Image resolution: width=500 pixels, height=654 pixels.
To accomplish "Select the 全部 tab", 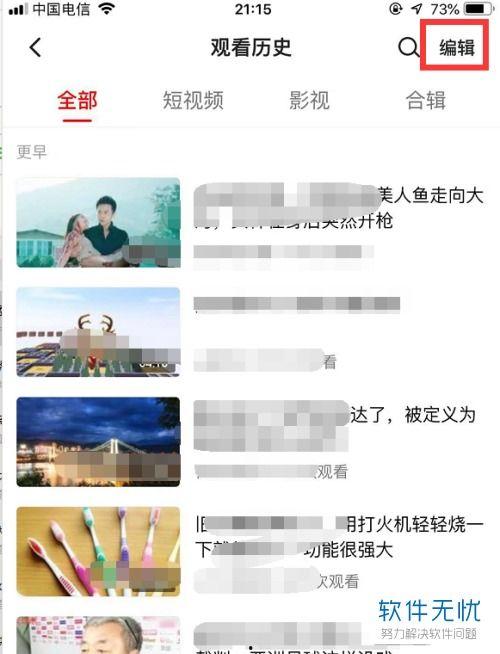I will point(78,101).
